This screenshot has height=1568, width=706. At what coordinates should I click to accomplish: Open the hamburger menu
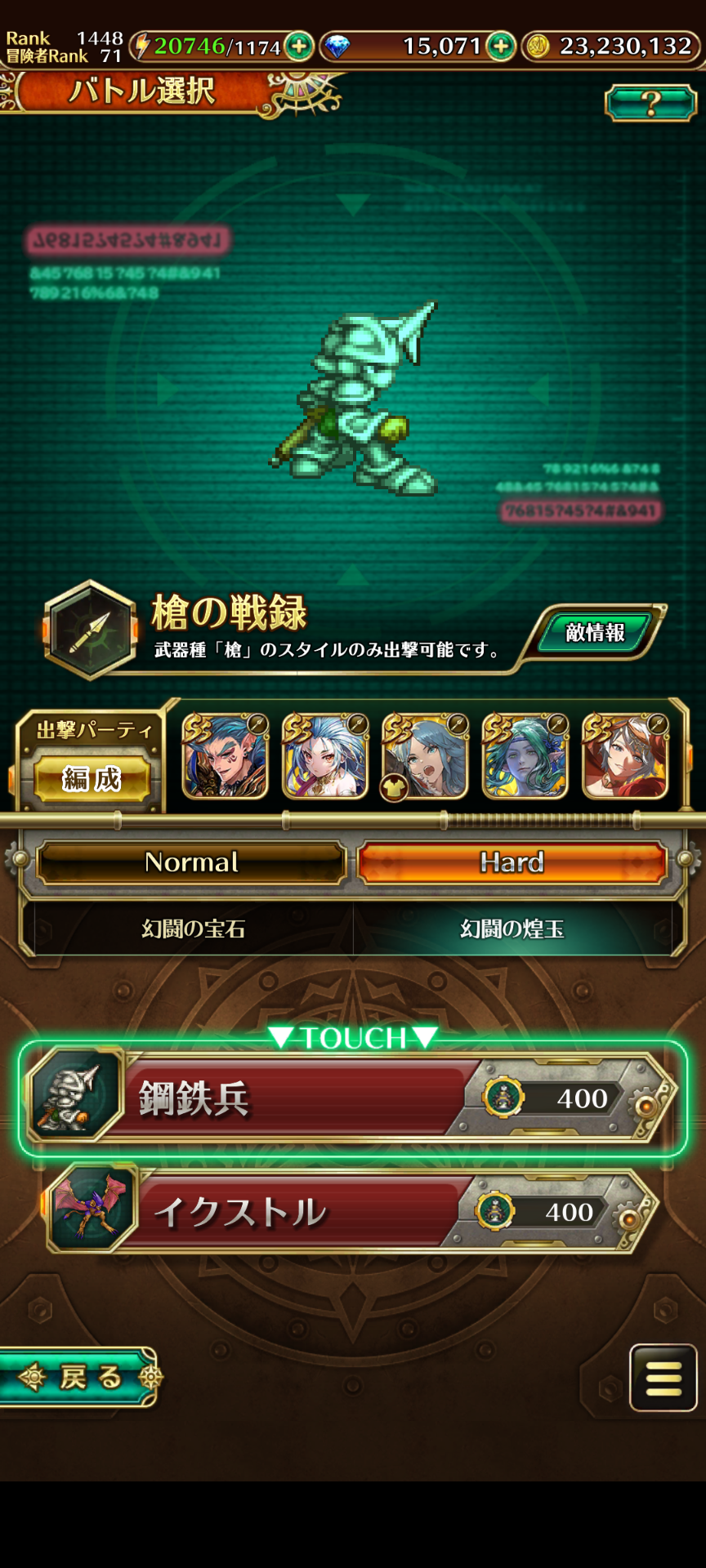coord(663,1378)
